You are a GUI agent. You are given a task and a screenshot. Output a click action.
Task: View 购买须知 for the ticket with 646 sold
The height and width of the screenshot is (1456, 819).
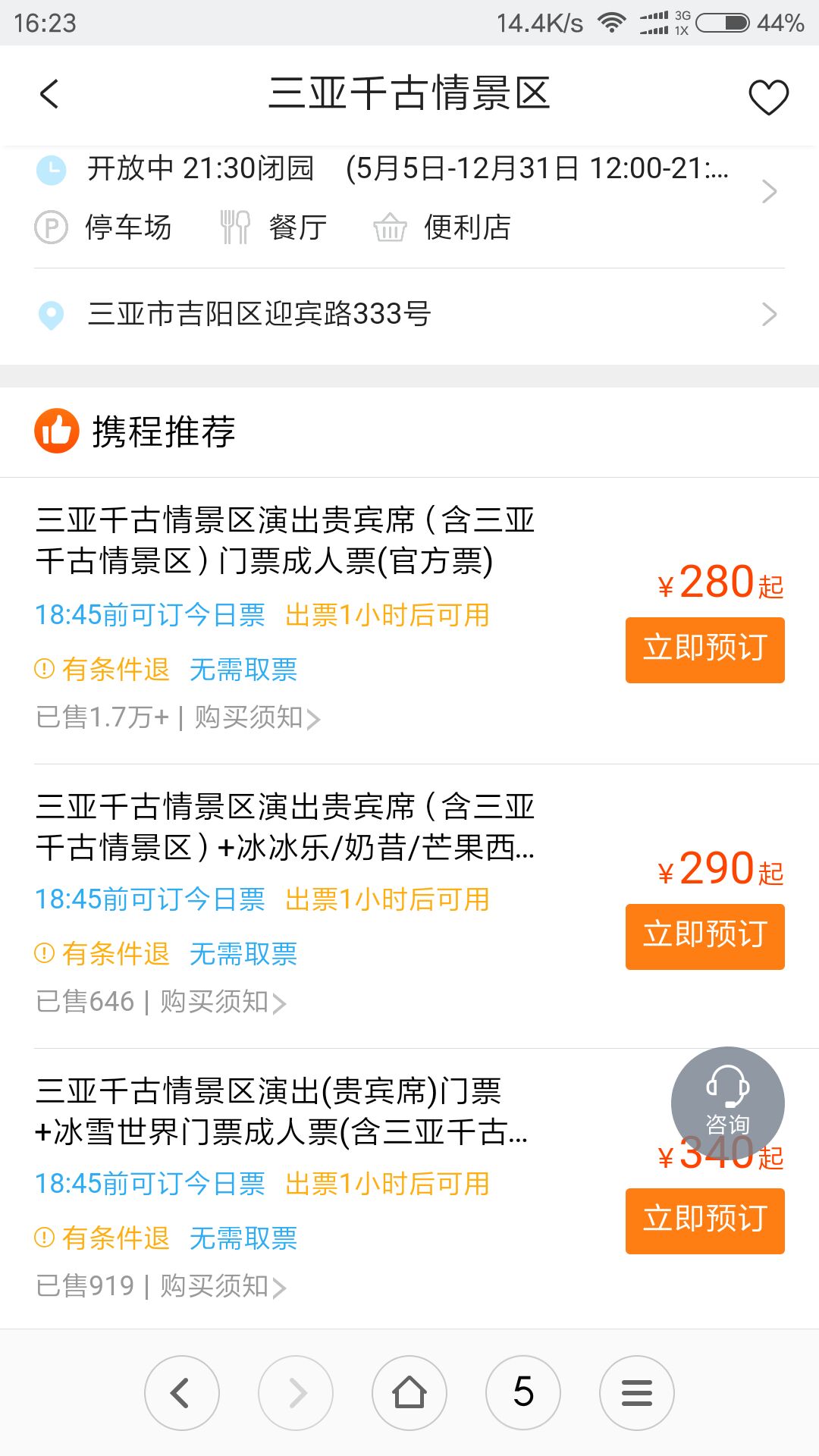(223, 1002)
